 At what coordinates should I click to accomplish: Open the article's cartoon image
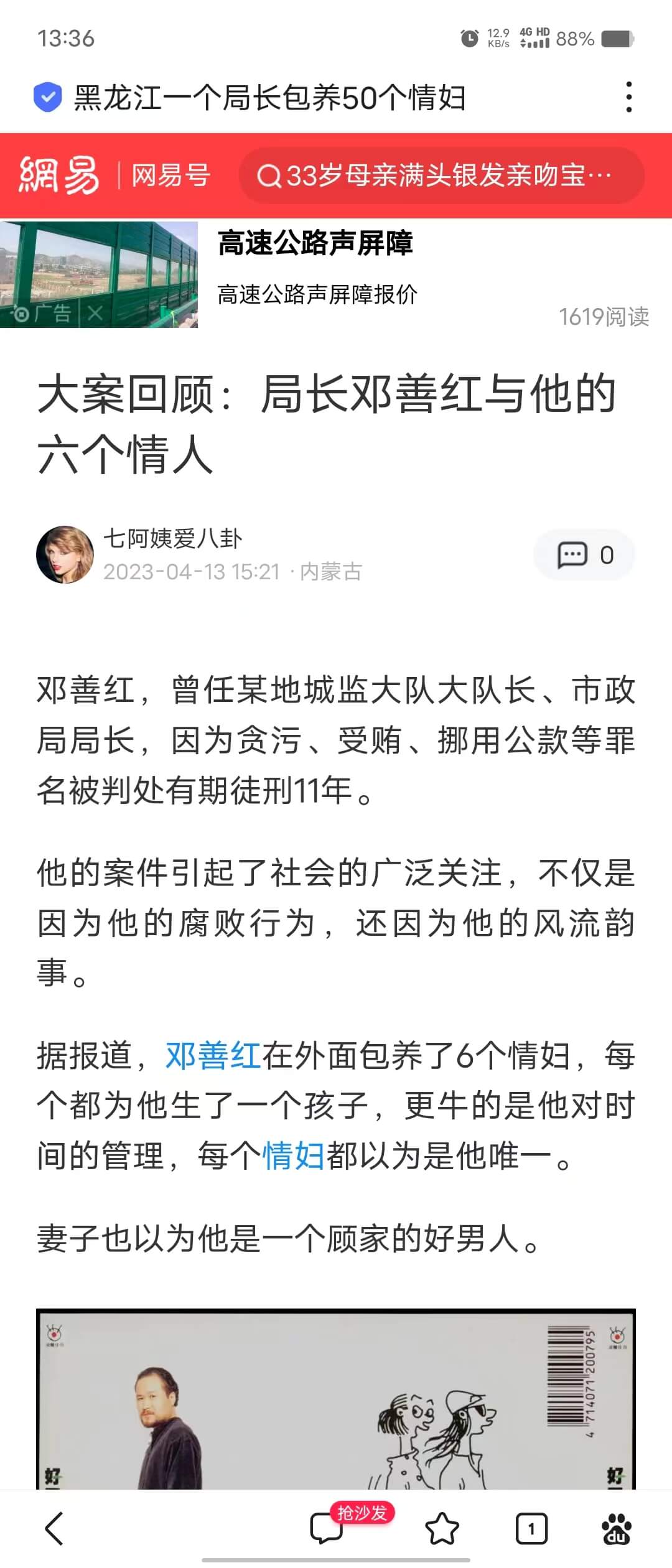pyautogui.click(x=336, y=1400)
